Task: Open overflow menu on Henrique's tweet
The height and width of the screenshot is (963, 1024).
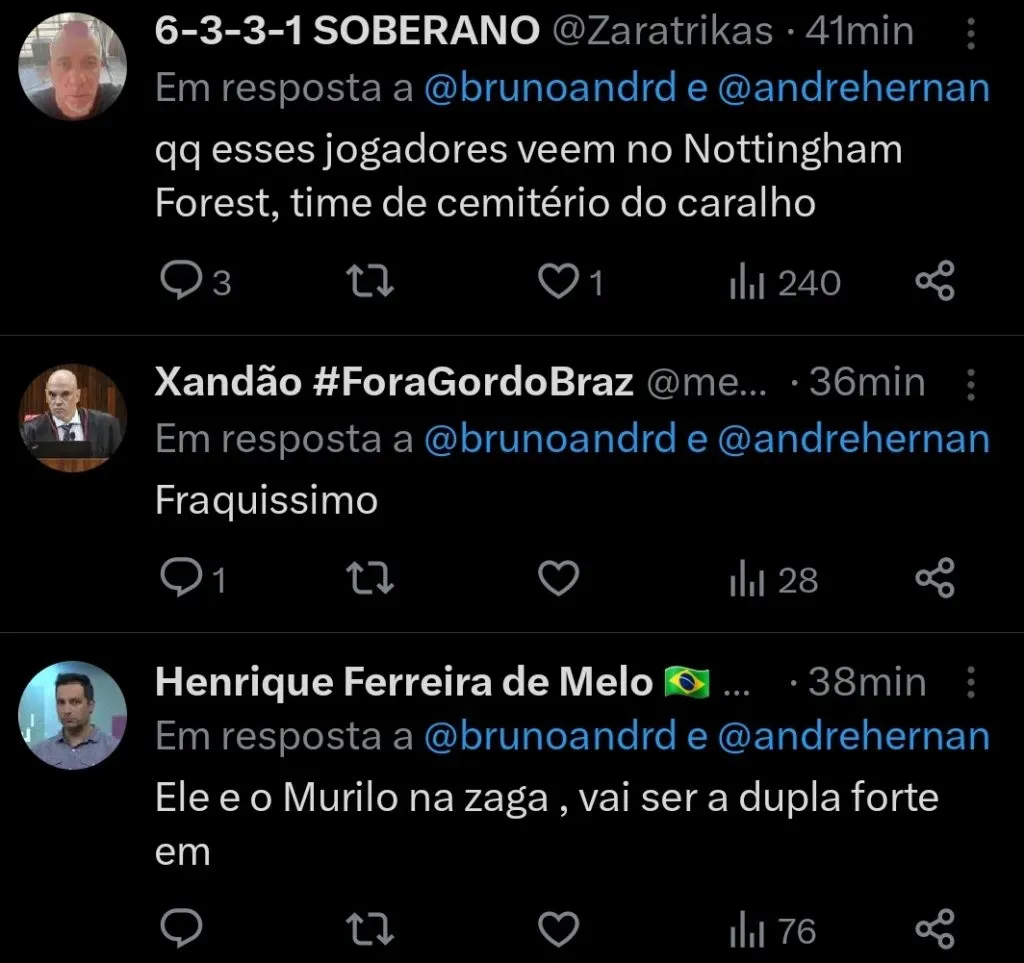Action: point(969,684)
